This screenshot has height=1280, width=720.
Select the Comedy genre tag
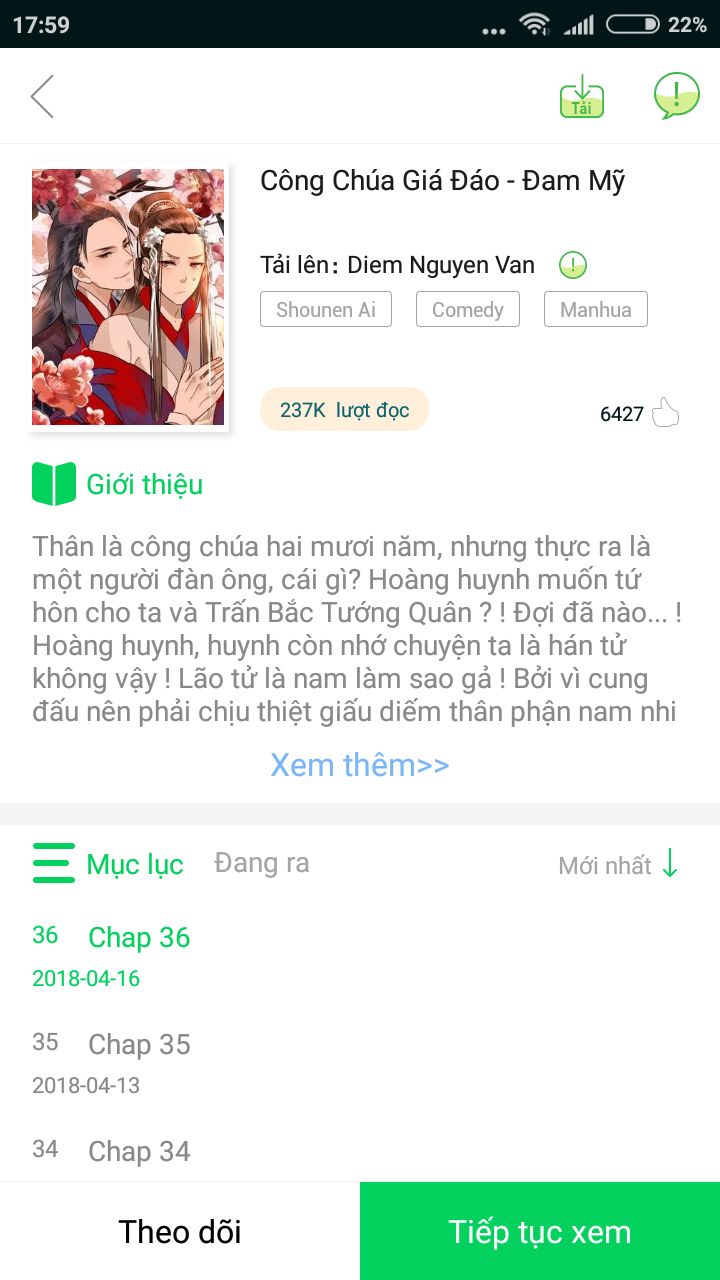pyautogui.click(x=467, y=309)
